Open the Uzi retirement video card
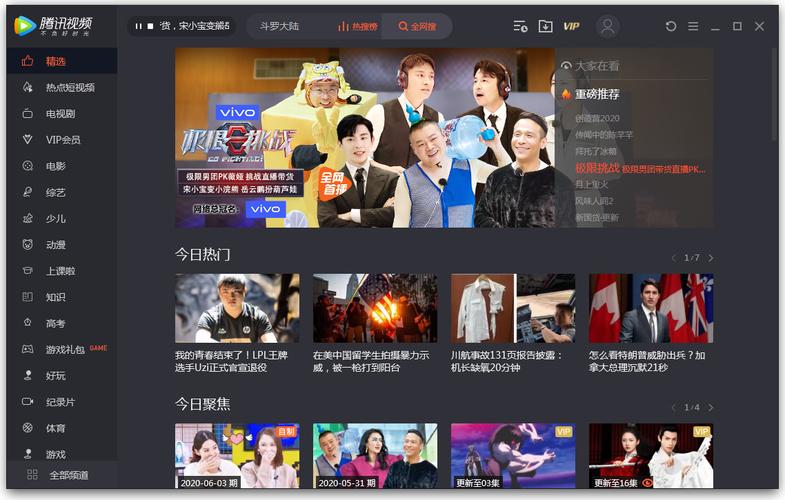This screenshot has height=500, width=785. click(237, 318)
